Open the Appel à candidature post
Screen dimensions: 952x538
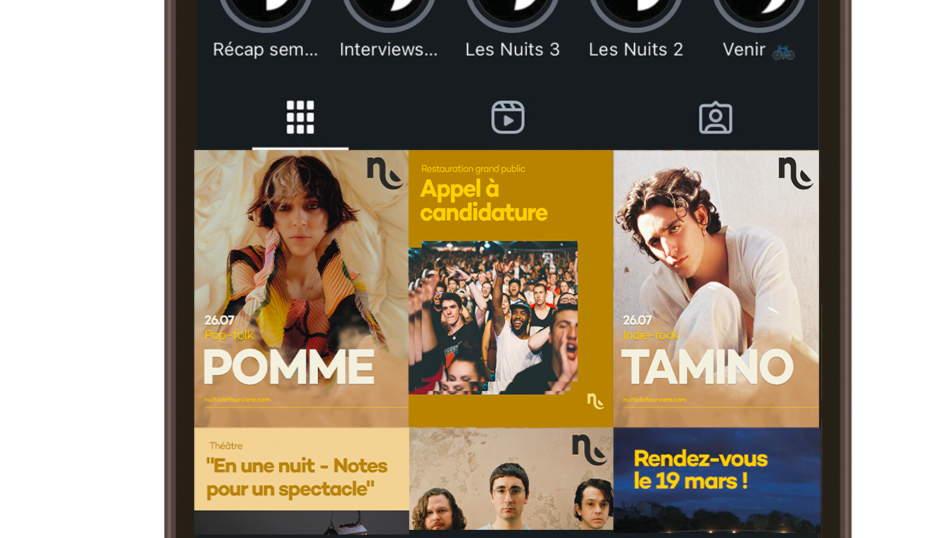click(x=511, y=288)
